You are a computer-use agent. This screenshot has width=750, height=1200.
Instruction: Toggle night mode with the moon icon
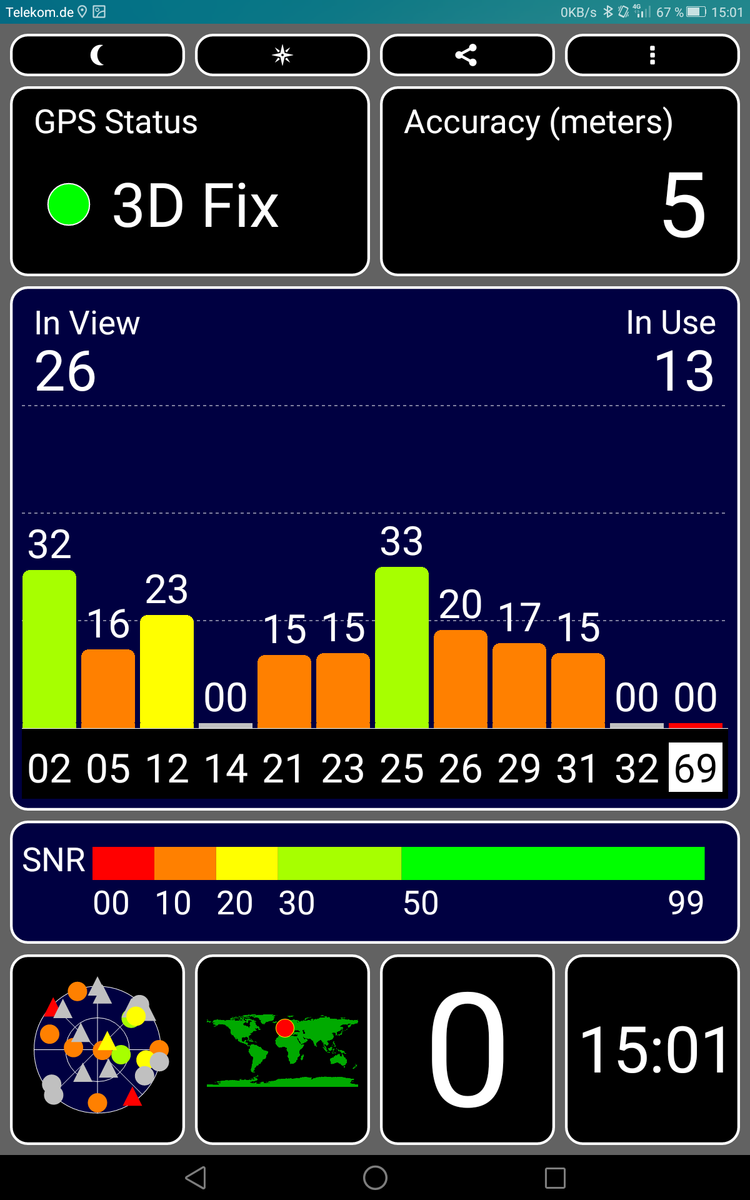pyautogui.click(x=97, y=55)
